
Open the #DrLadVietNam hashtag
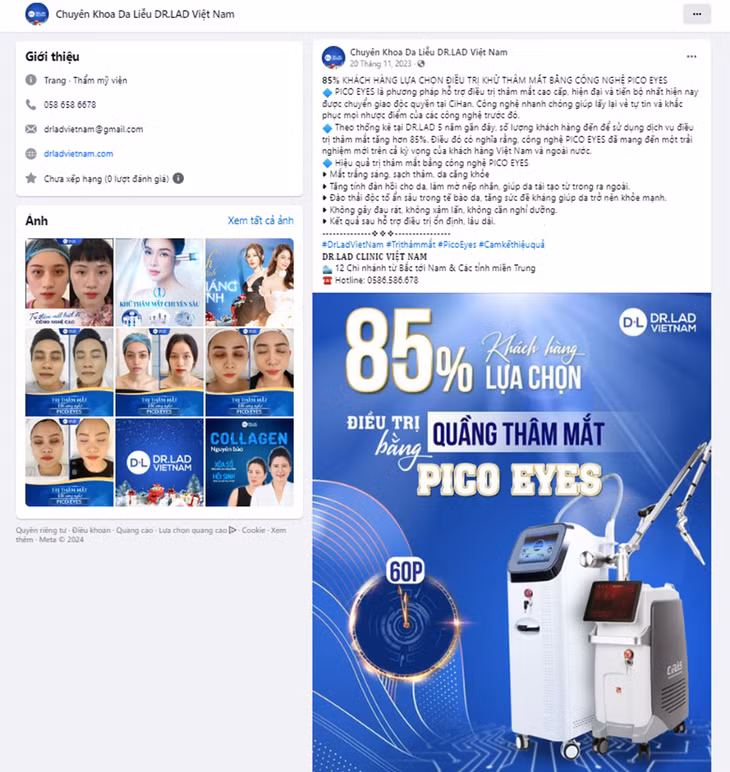point(352,245)
